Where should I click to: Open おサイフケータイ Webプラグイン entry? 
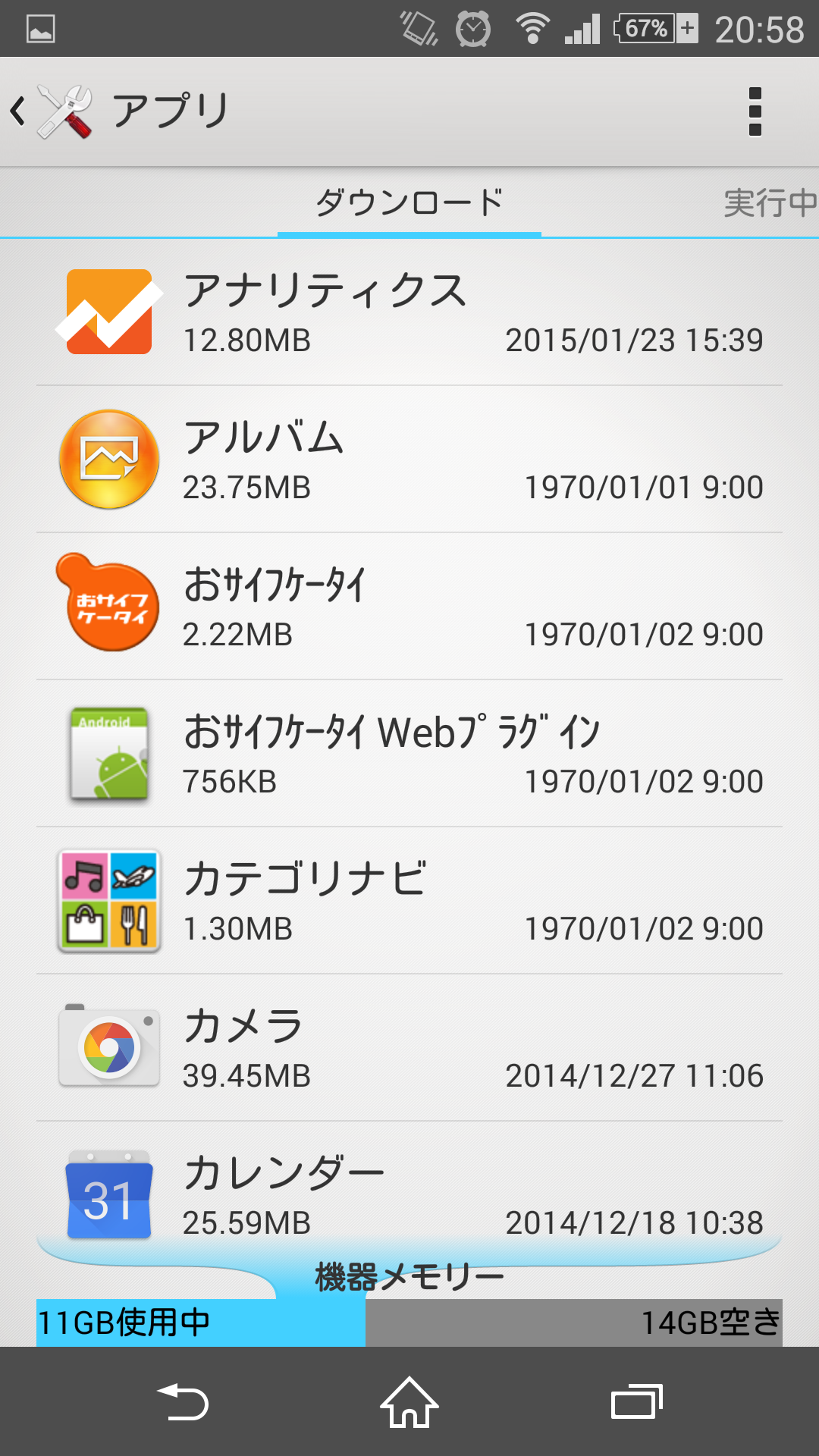(x=409, y=754)
